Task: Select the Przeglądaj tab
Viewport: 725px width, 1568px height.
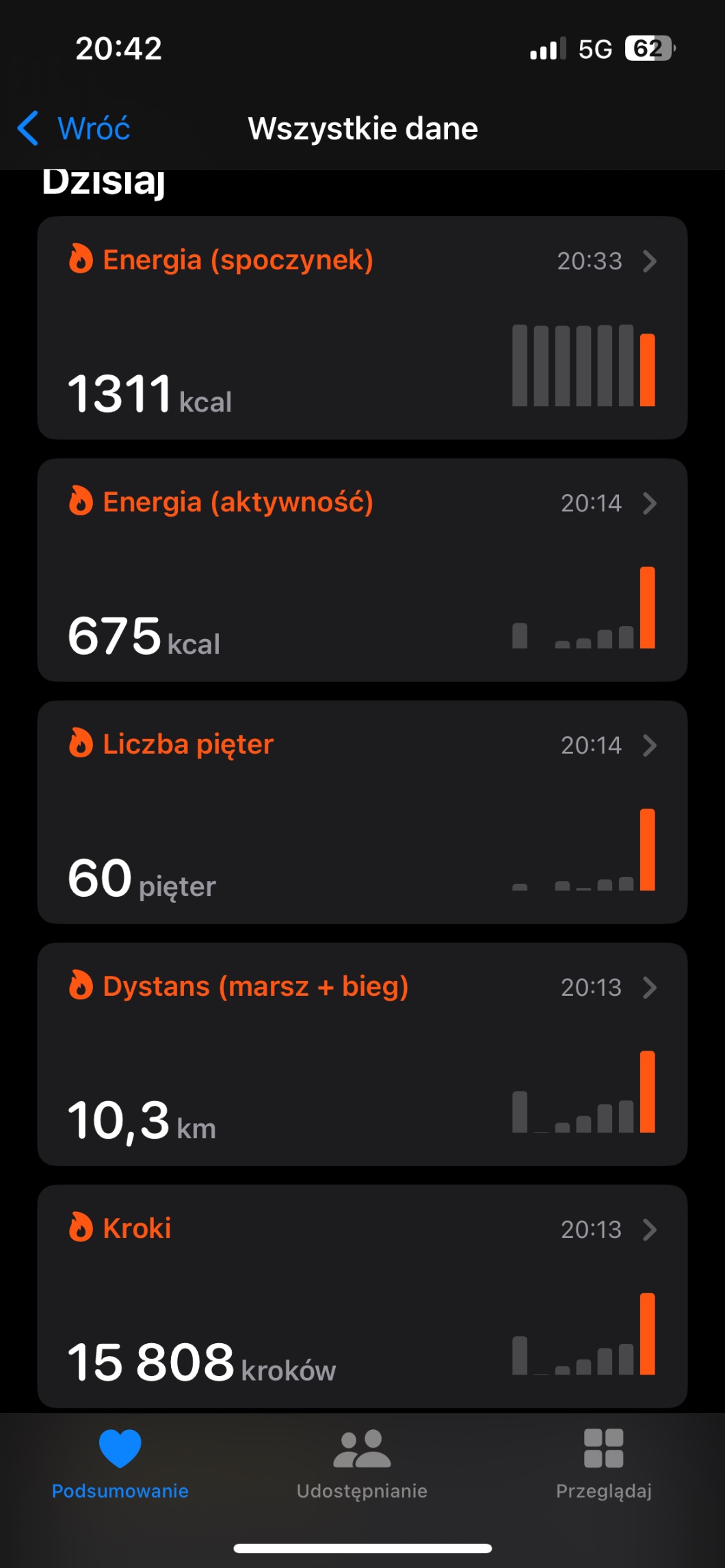Action: click(603, 1463)
